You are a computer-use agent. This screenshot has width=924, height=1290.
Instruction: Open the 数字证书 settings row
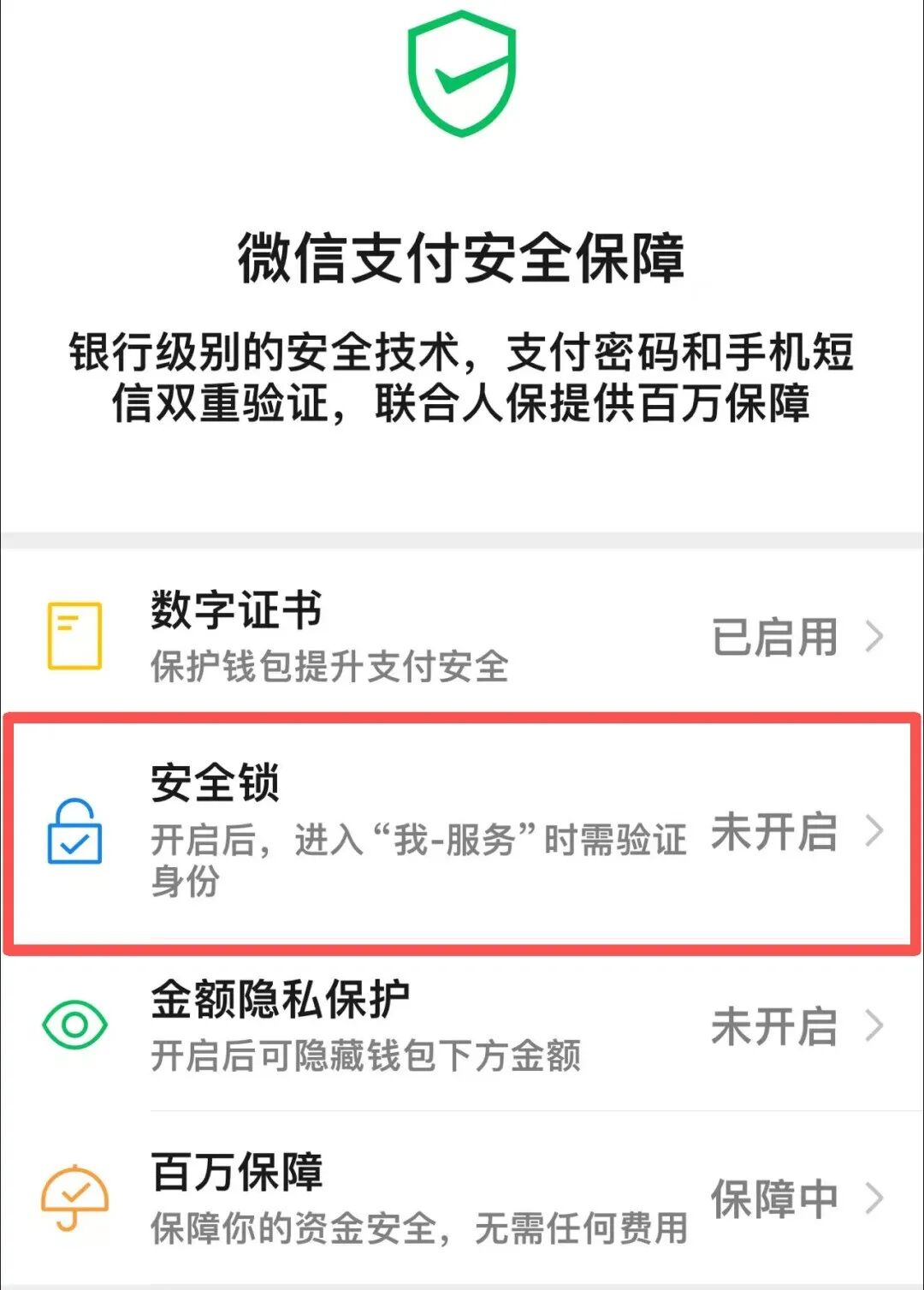[462, 636]
